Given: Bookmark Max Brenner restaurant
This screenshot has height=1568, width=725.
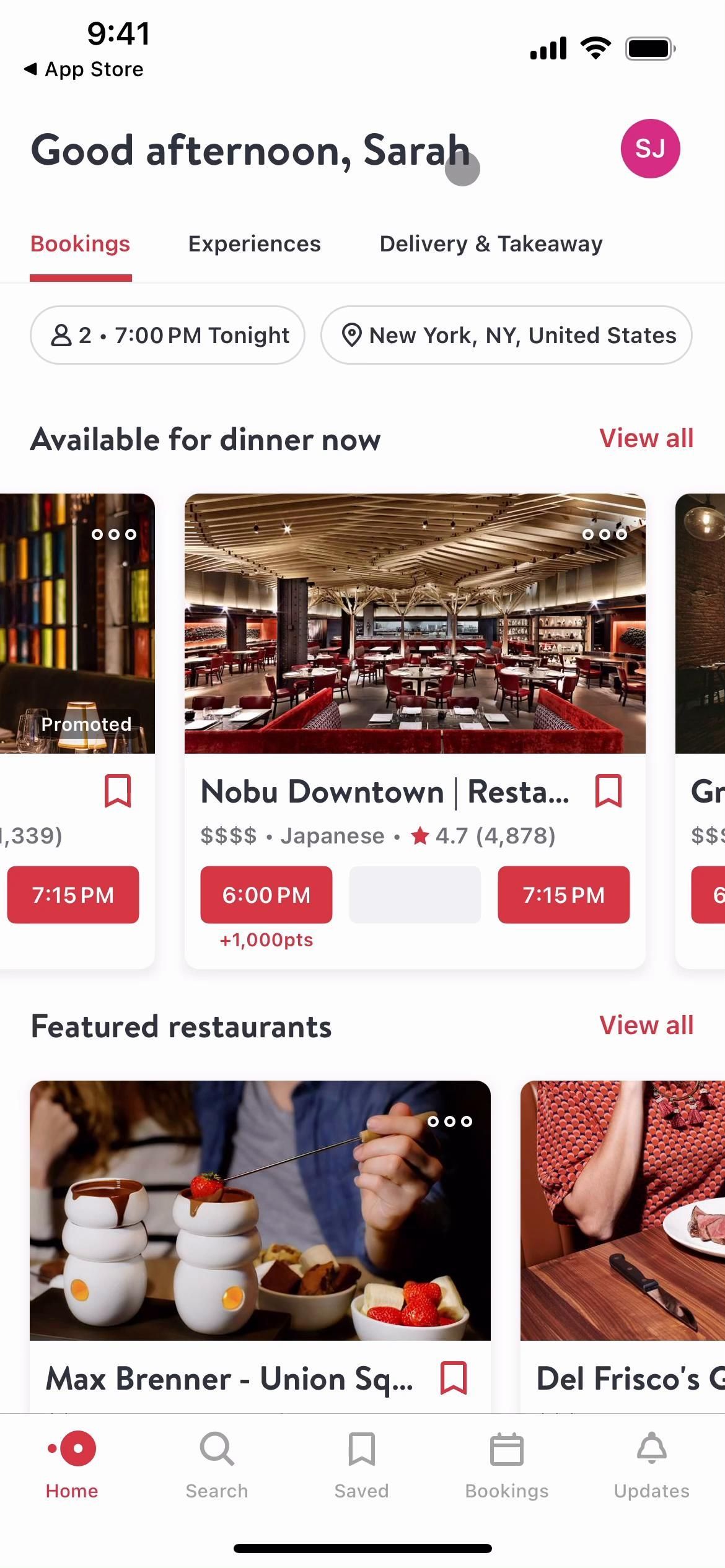Looking at the screenshot, I should [x=453, y=1378].
